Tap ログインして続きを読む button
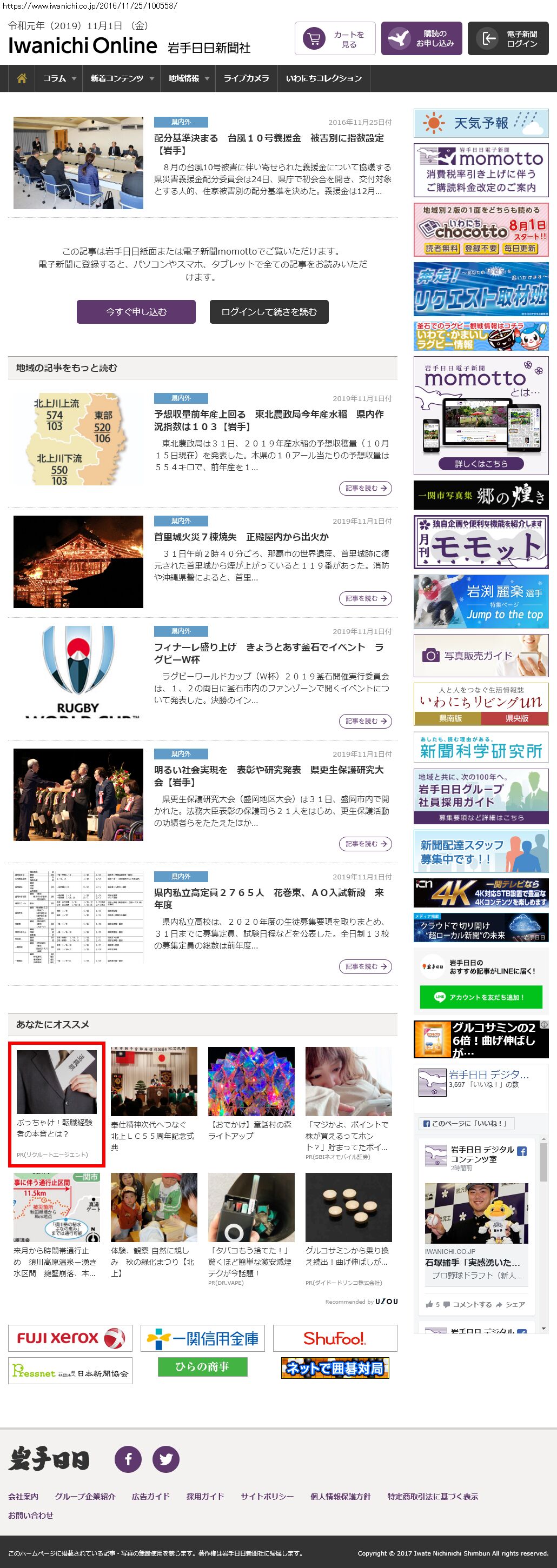The image size is (557, 1568). point(269,312)
